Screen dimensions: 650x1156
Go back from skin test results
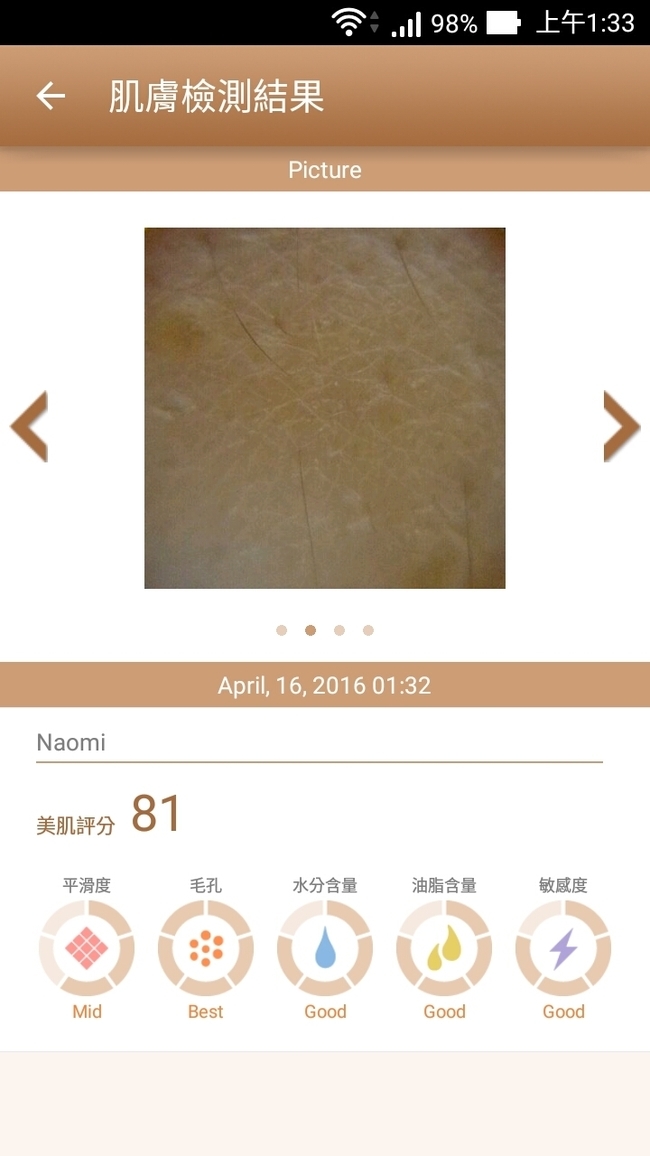point(50,96)
